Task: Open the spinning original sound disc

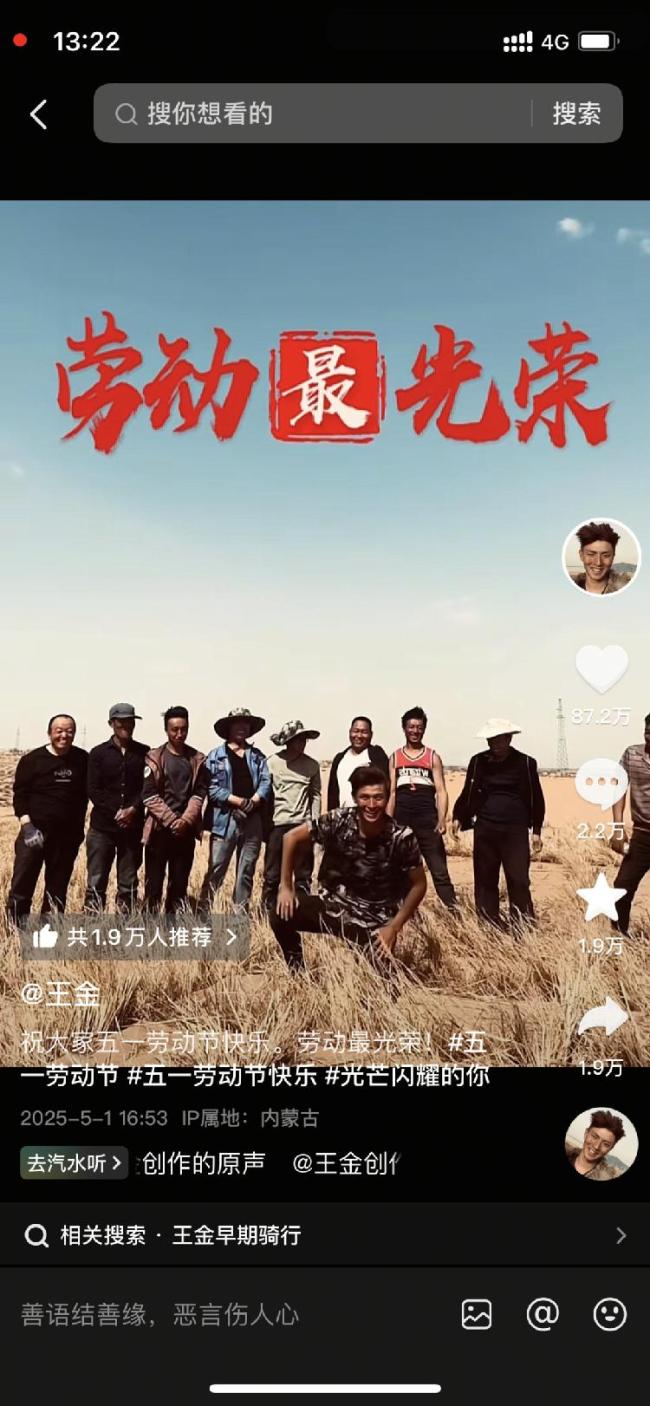Action: click(601, 1144)
